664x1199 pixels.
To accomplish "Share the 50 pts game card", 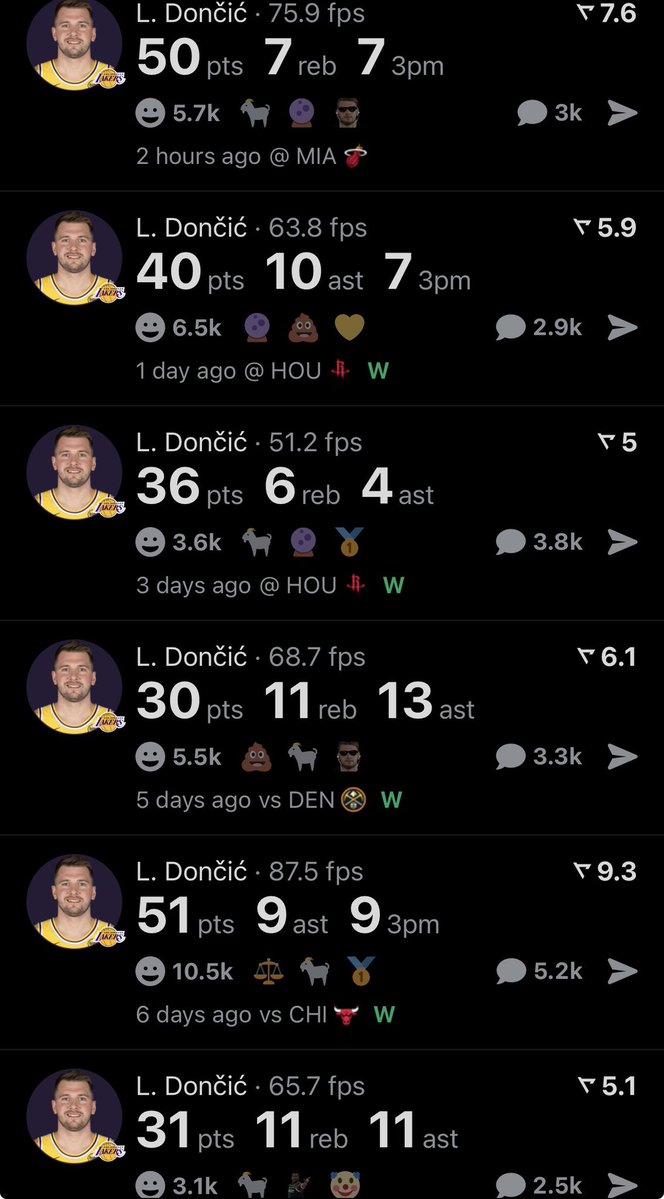I will pos(623,113).
